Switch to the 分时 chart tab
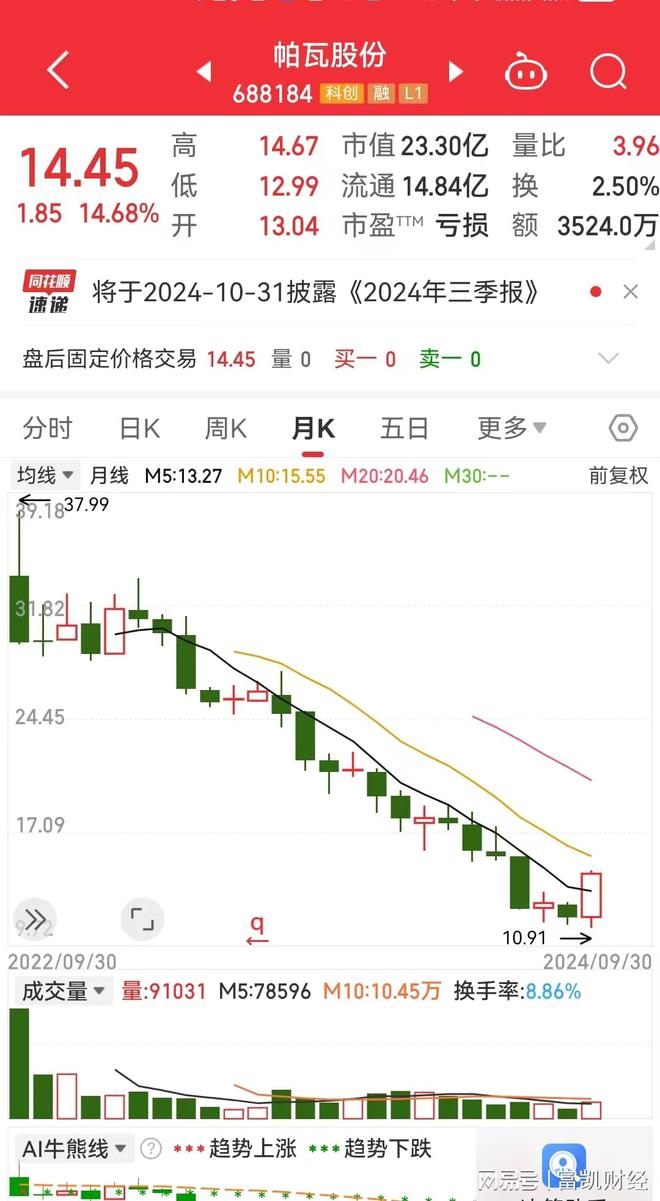 48,429
